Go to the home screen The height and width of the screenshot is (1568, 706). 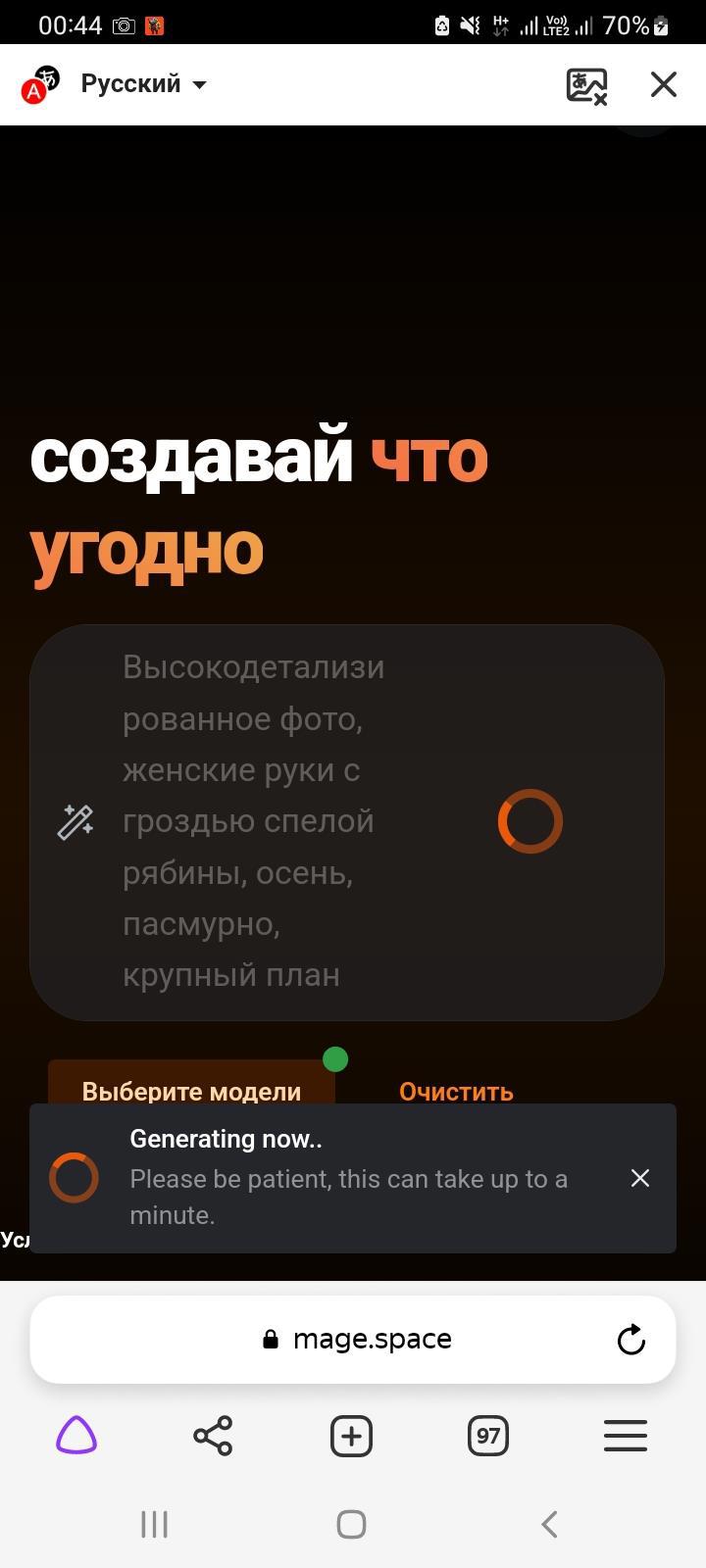point(351,1524)
